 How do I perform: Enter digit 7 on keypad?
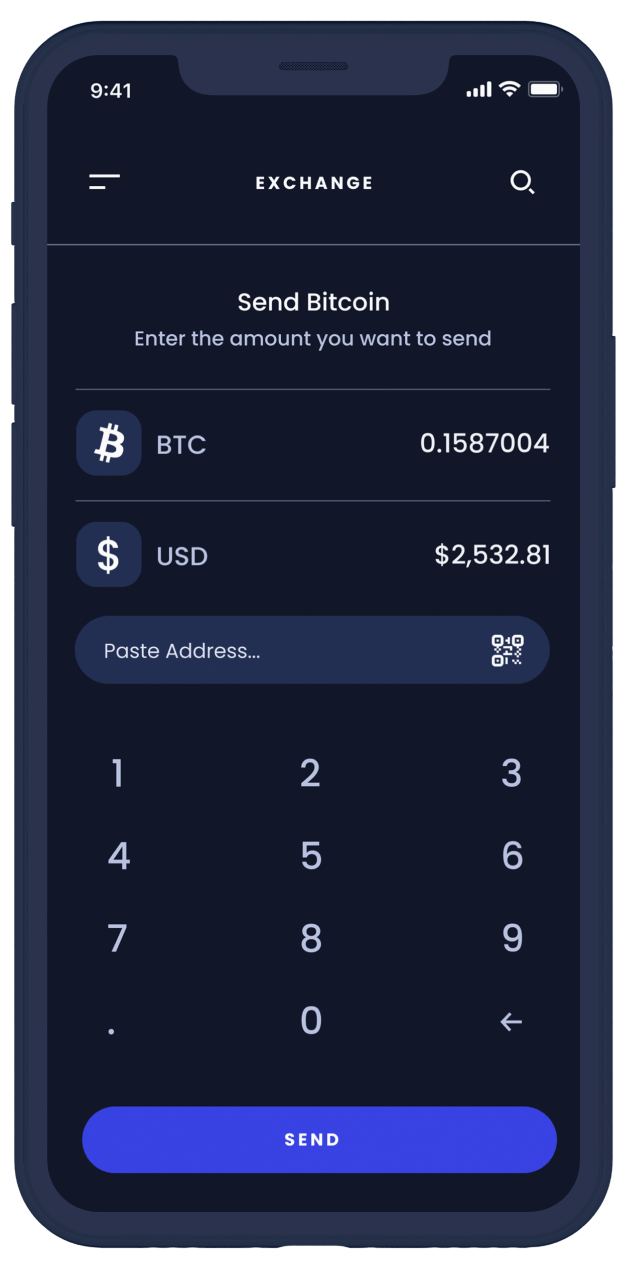click(x=117, y=938)
